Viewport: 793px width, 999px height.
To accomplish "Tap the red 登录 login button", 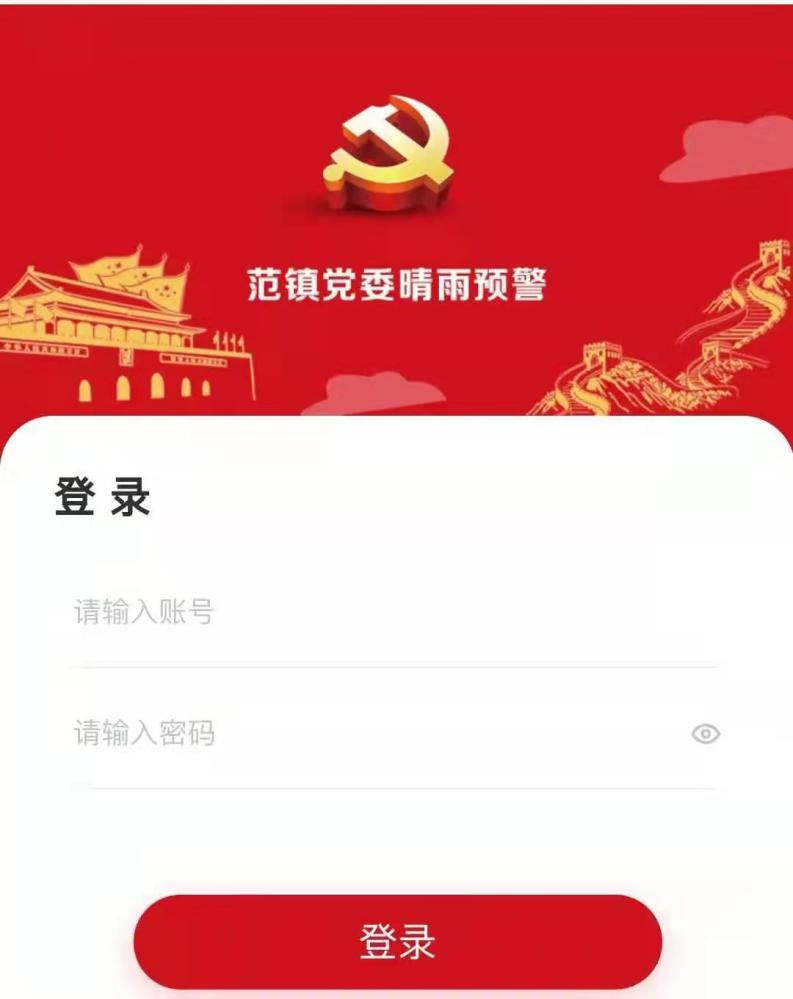I will [x=397, y=941].
